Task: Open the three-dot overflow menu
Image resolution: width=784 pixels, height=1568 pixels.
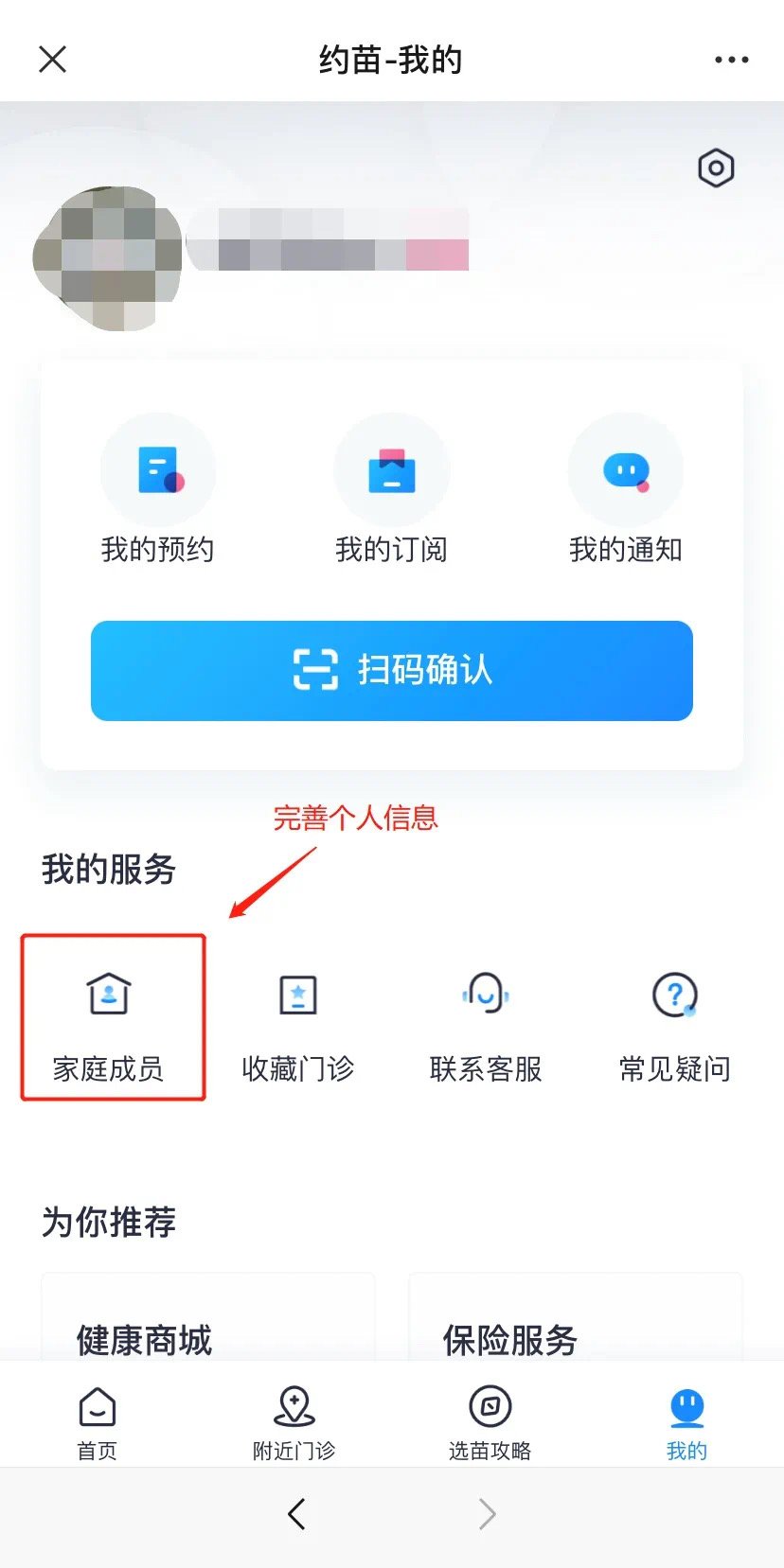Action: coord(731,60)
